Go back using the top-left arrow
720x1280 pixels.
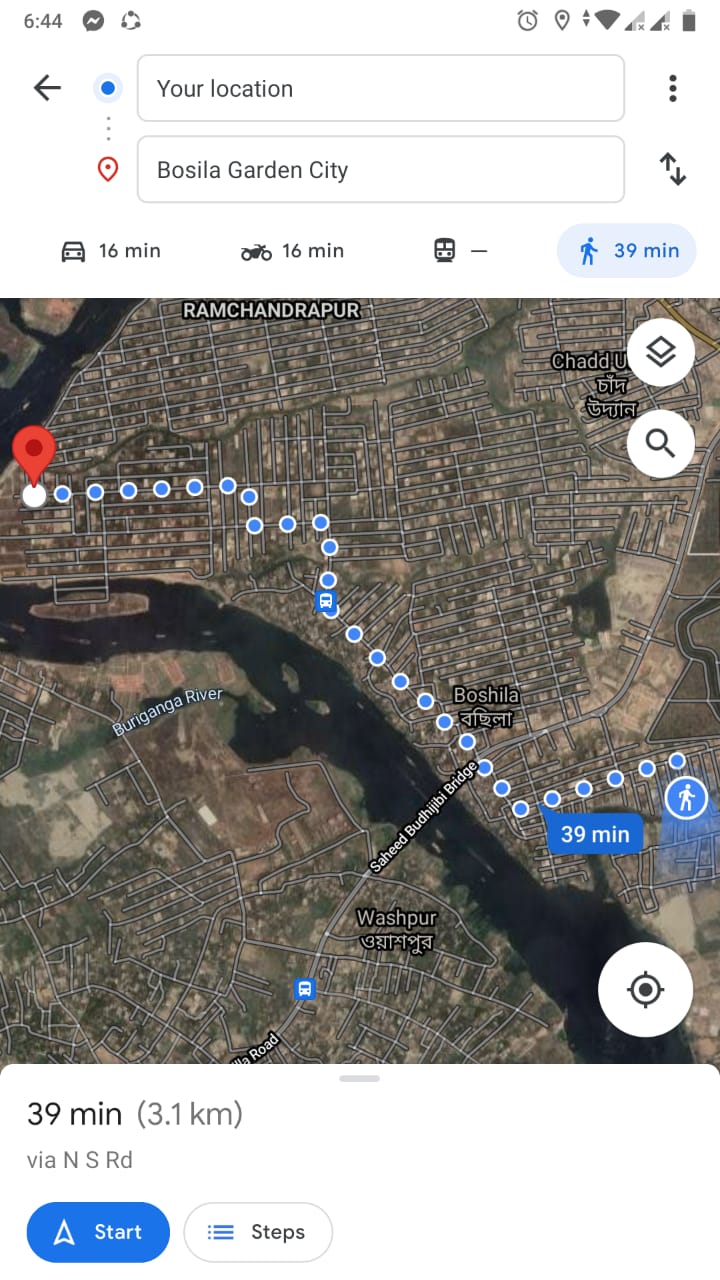47,88
